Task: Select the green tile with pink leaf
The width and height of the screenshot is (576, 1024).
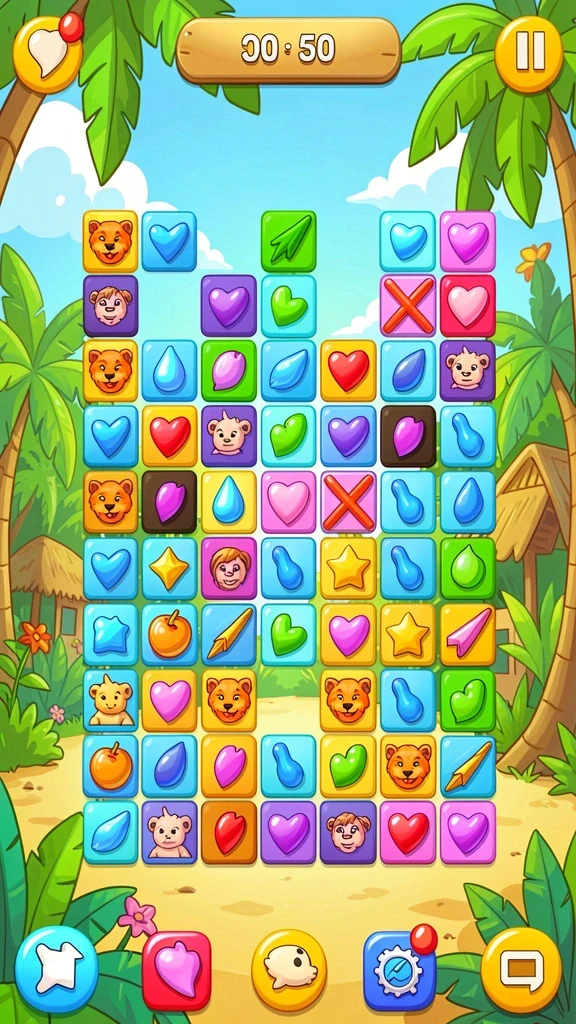Action: [229, 370]
